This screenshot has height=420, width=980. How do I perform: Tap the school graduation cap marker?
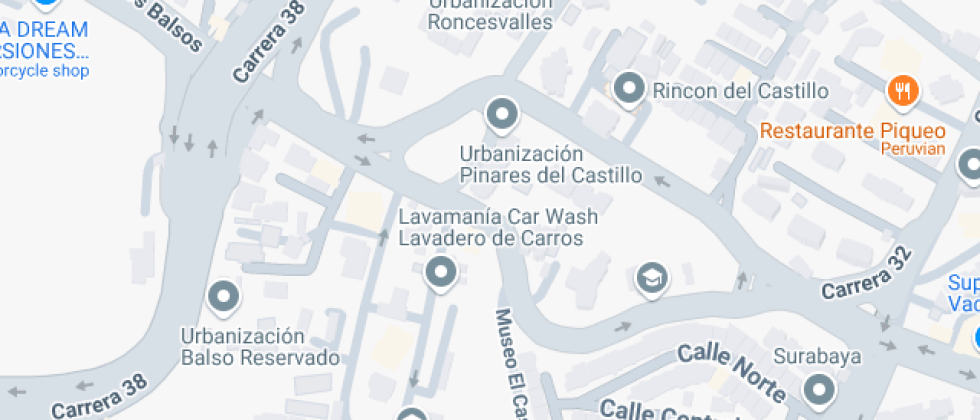(x=653, y=278)
